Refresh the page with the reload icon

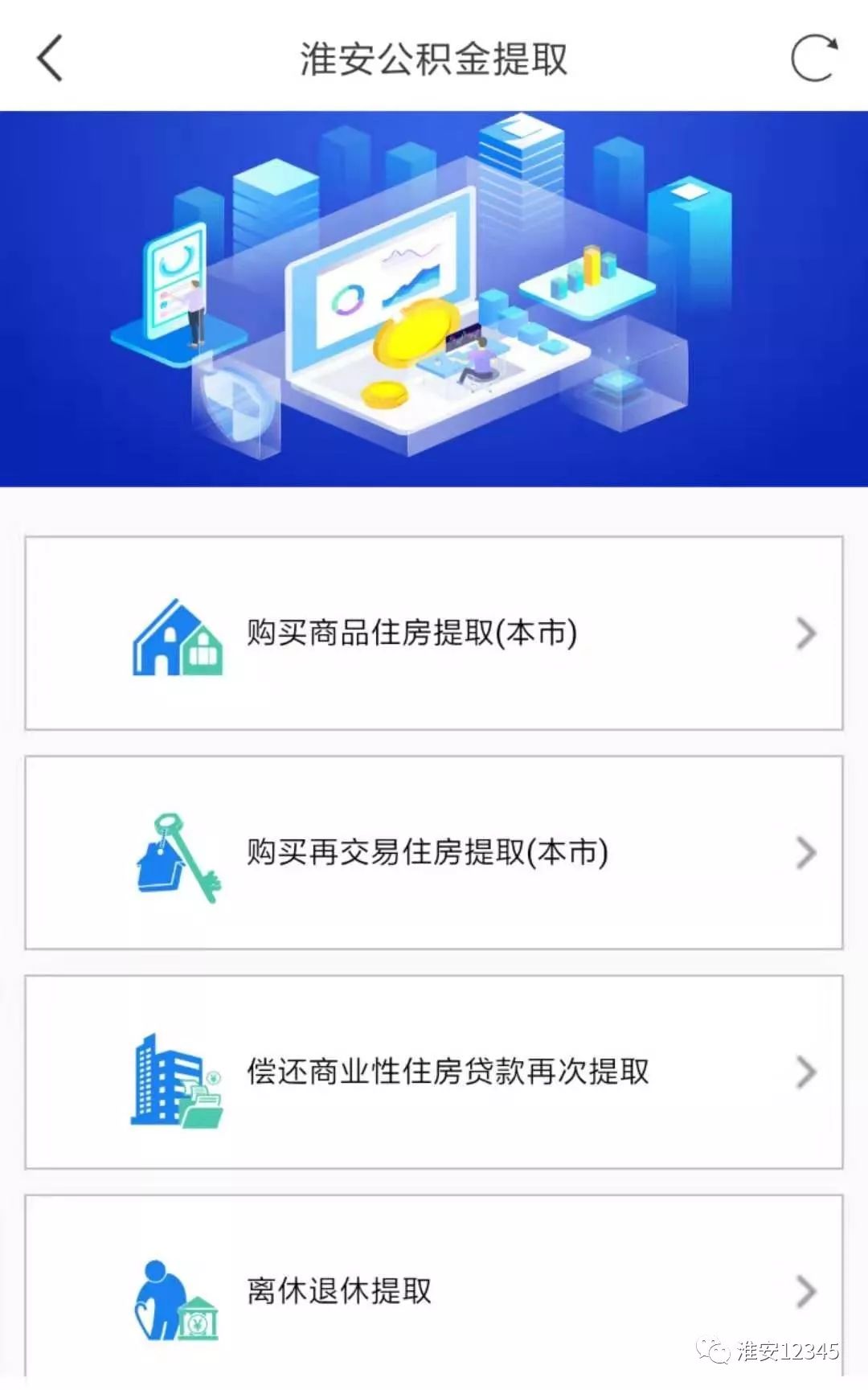click(x=813, y=58)
